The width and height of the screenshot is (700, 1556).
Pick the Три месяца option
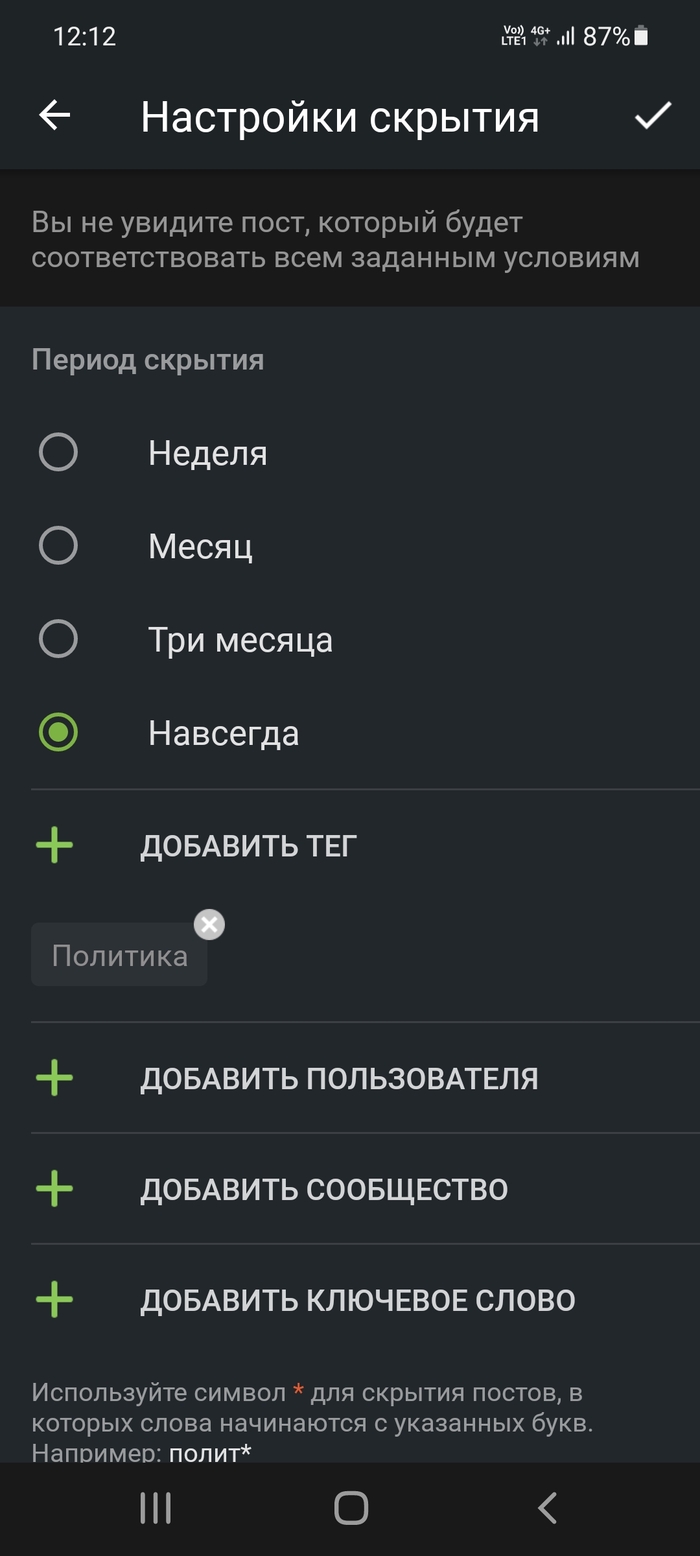coord(58,639)
